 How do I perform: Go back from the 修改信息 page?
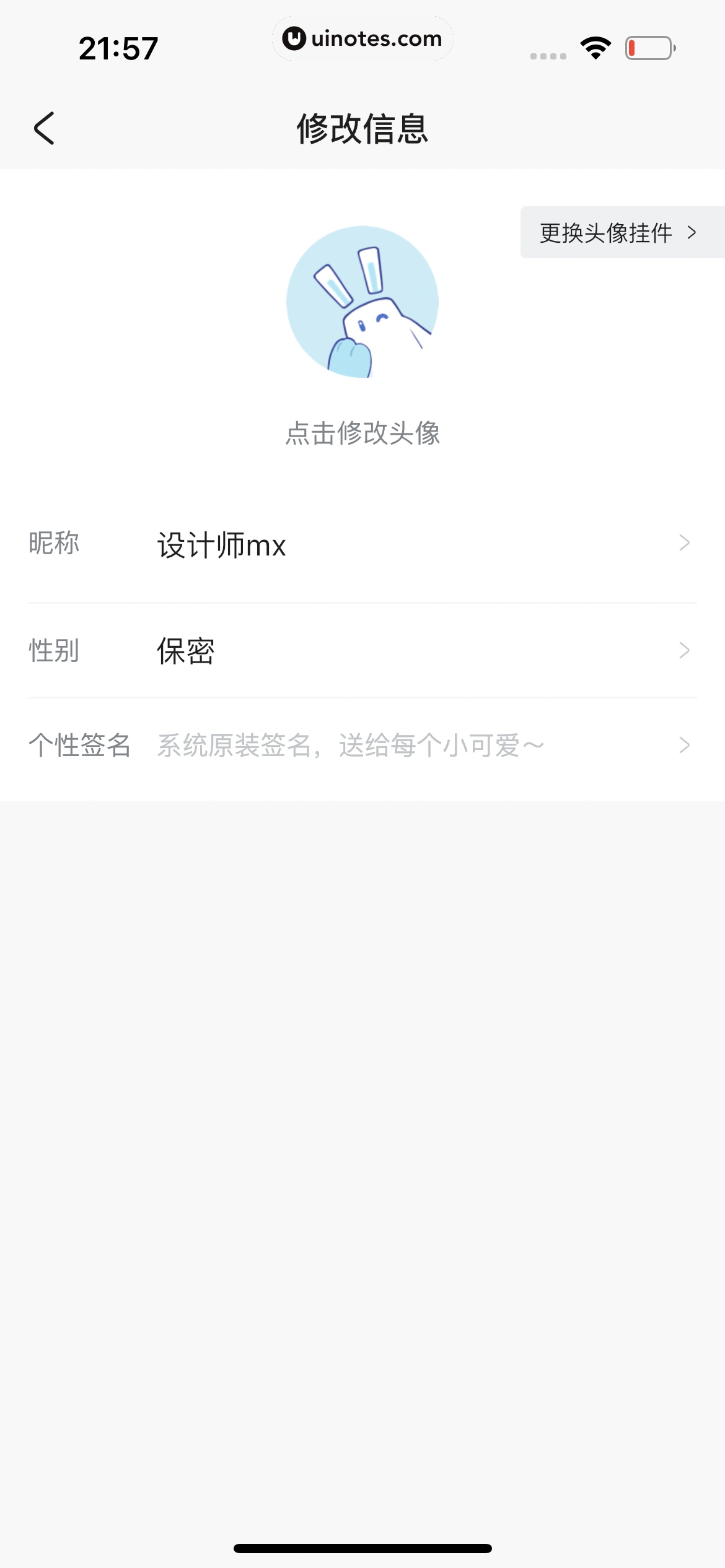click(44, 128)
